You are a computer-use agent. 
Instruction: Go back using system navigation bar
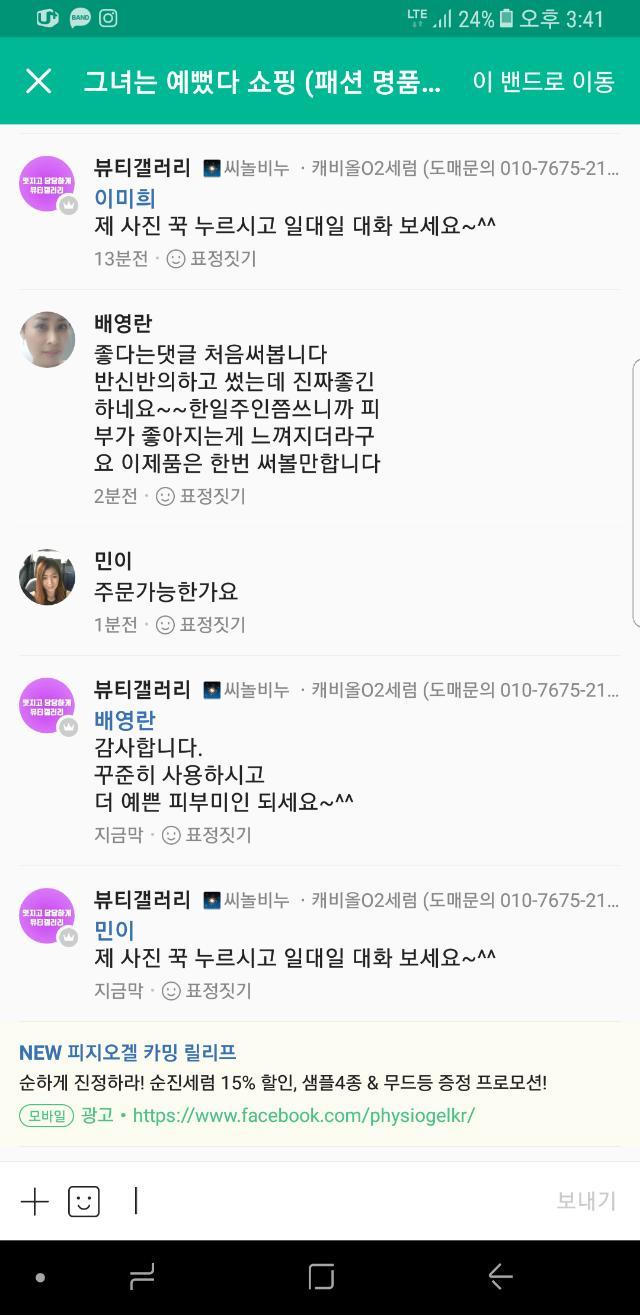[500, 1277]
